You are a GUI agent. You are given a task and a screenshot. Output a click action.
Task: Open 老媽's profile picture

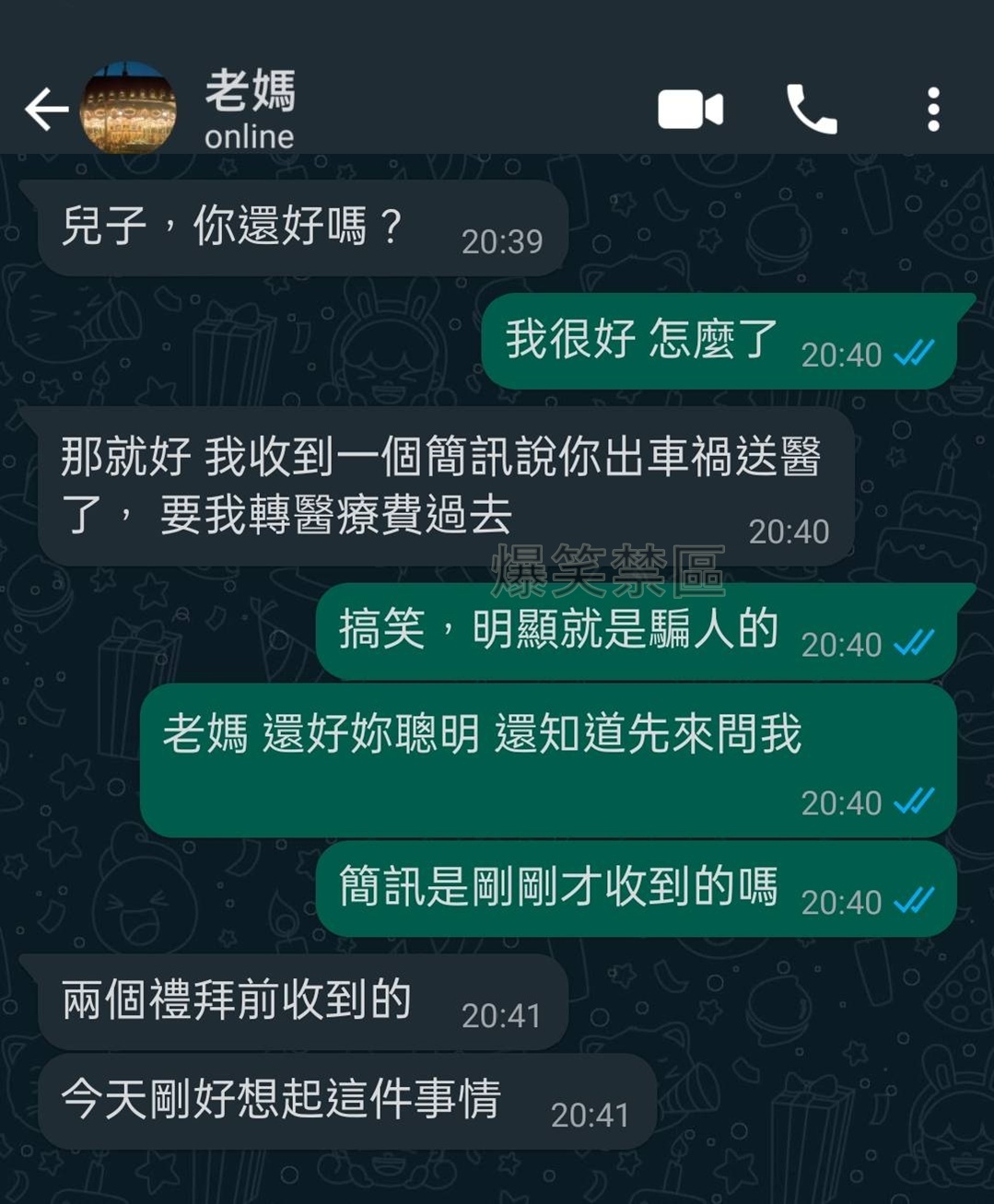tap(128, 109)
